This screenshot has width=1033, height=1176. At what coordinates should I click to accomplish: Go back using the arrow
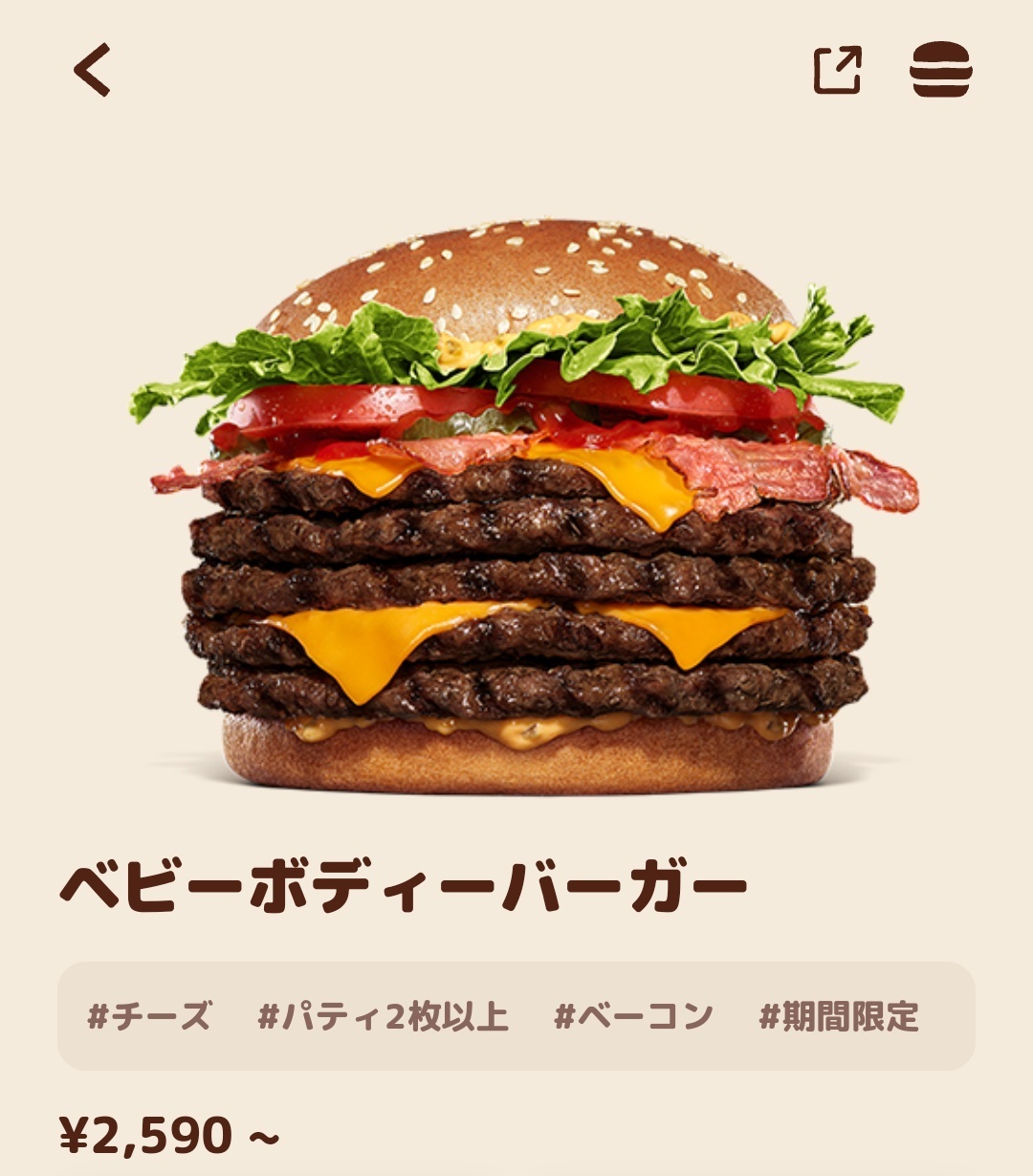pos(93,70)
